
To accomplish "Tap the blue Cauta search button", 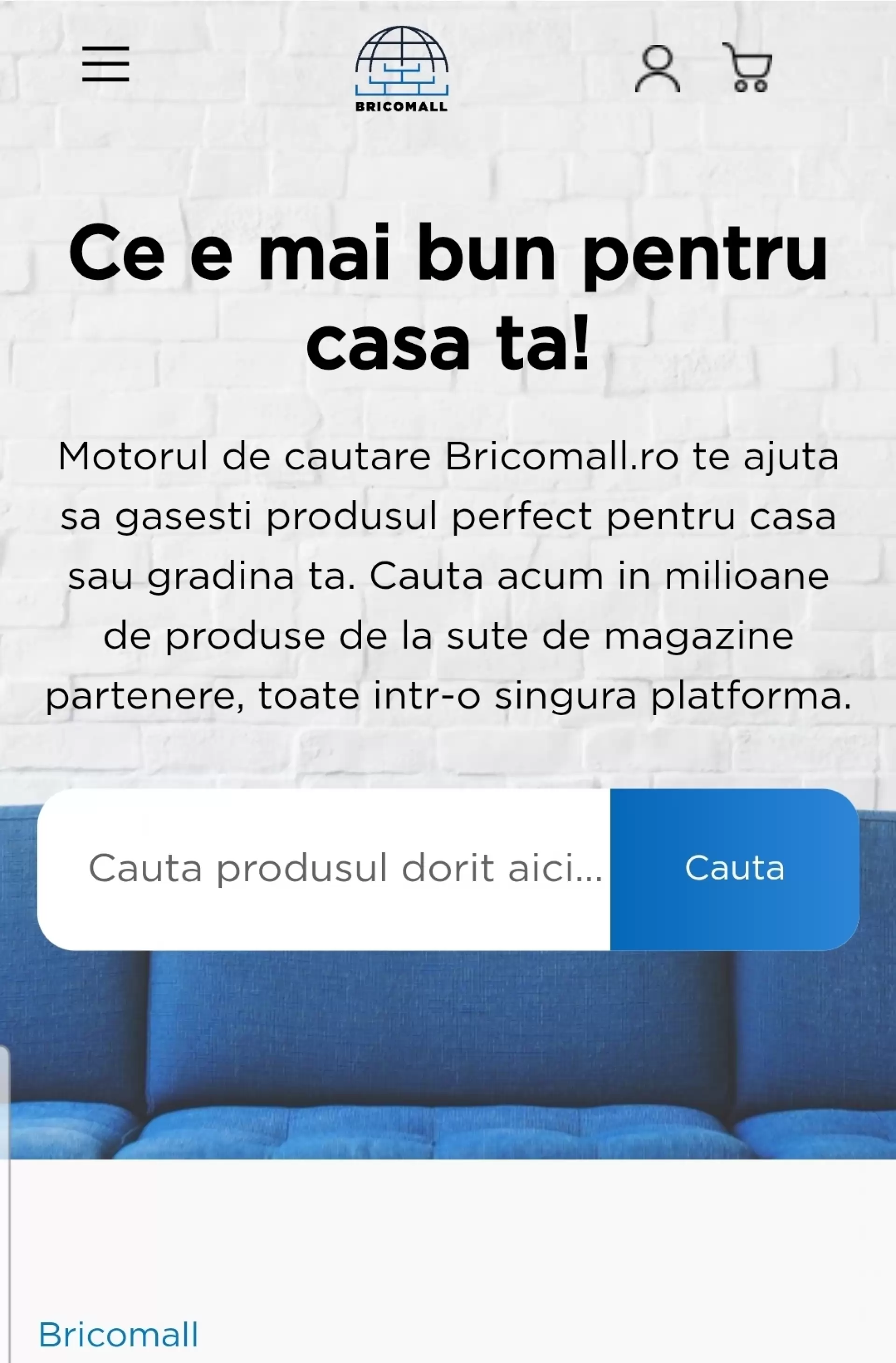I will pyautogui.click(x=734, y=869).
